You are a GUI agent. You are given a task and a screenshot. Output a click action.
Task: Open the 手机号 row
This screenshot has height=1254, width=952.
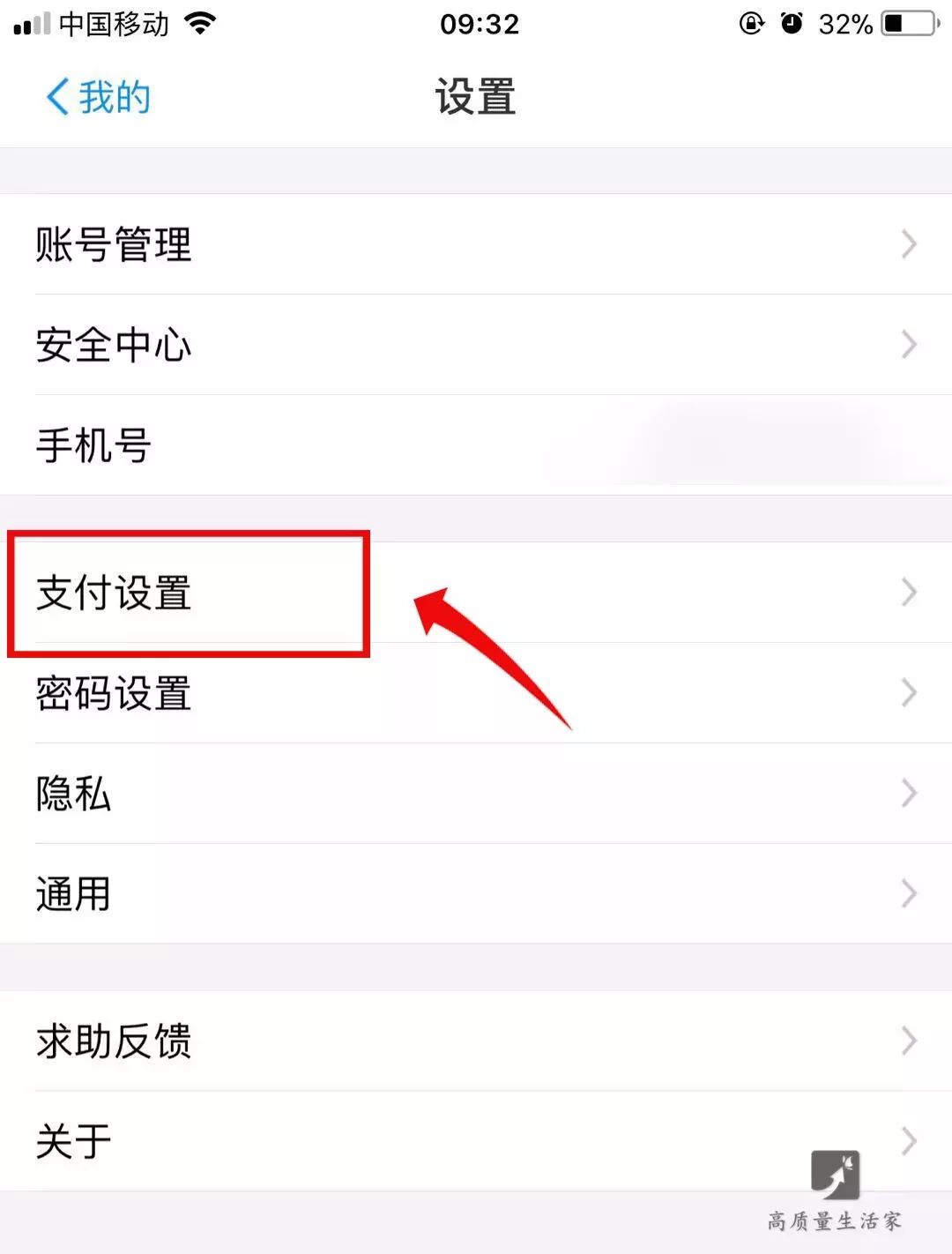tap(94, 445)
